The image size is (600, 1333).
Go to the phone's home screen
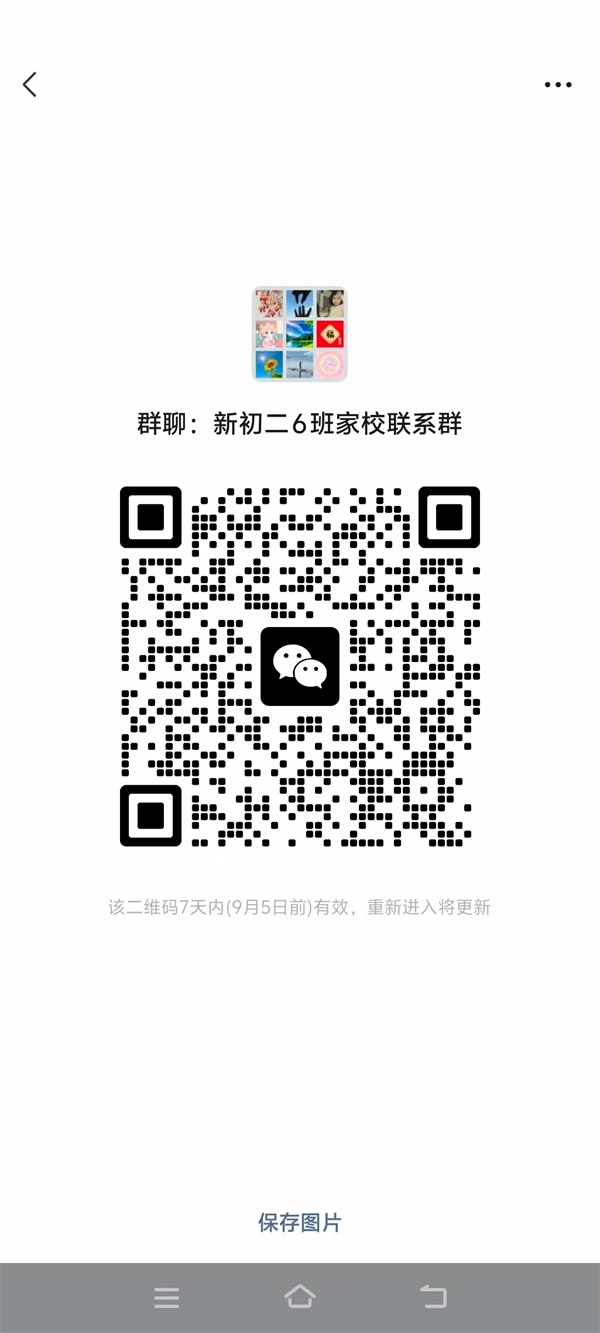(x=300, y=1298)
